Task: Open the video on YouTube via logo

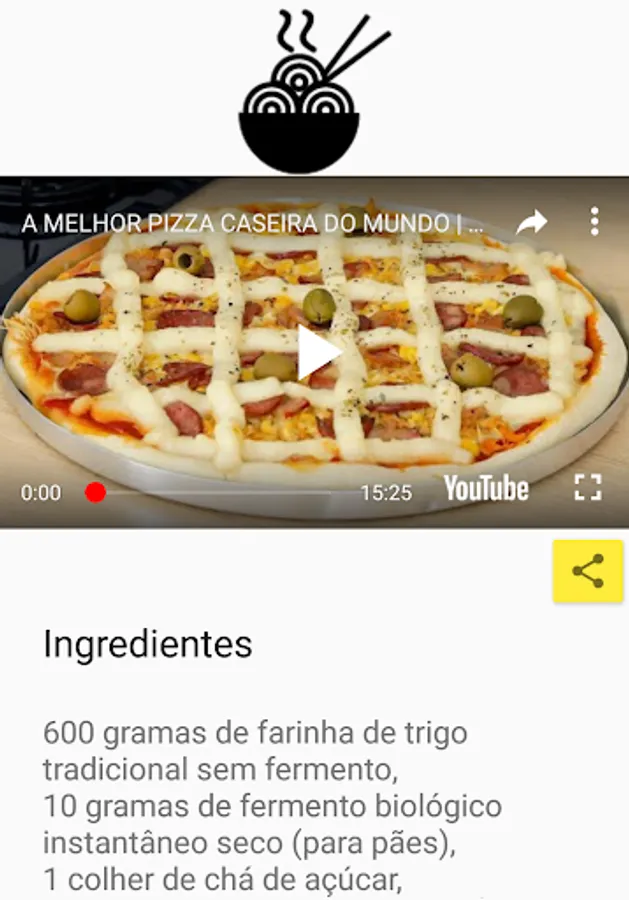Action: pyautogui.click(x=486, y=489)
